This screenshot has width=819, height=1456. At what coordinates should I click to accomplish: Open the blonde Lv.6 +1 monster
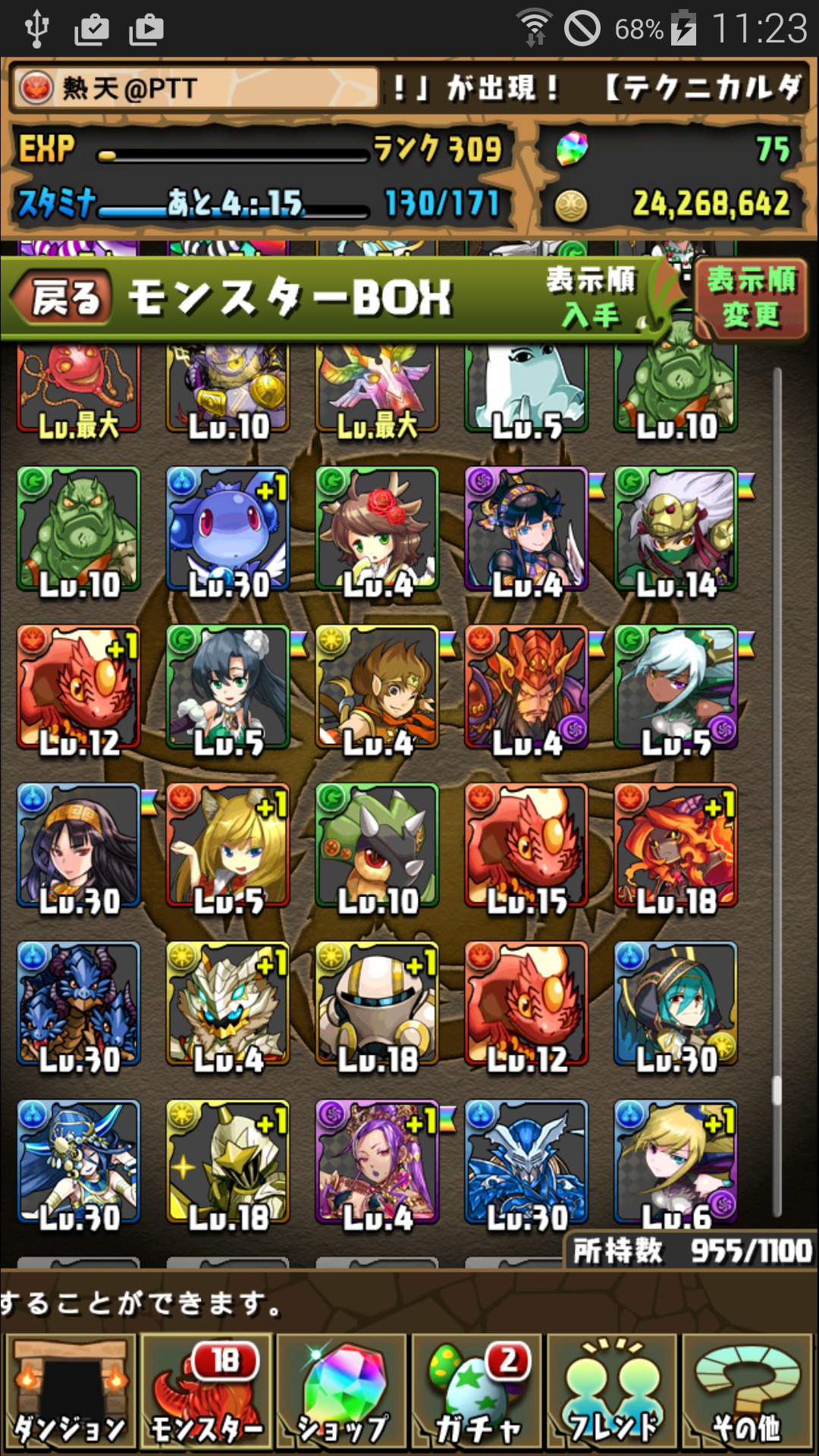click(676, 1163)
